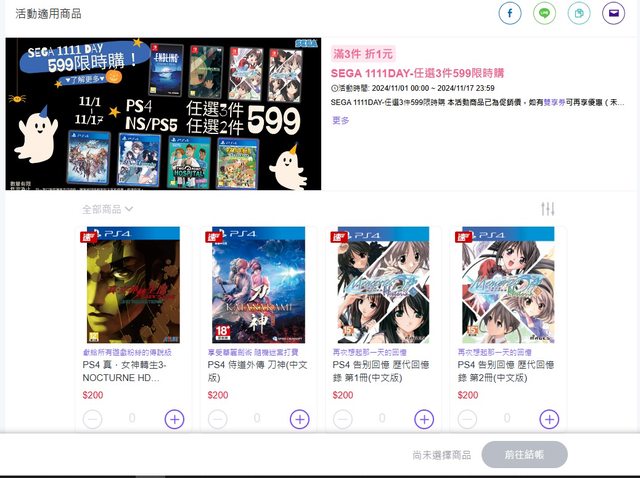Viewport: 640px width, 478px height.
Task: Add one 侍道外傳 刀神 with plus
Action: click(299, 419)
